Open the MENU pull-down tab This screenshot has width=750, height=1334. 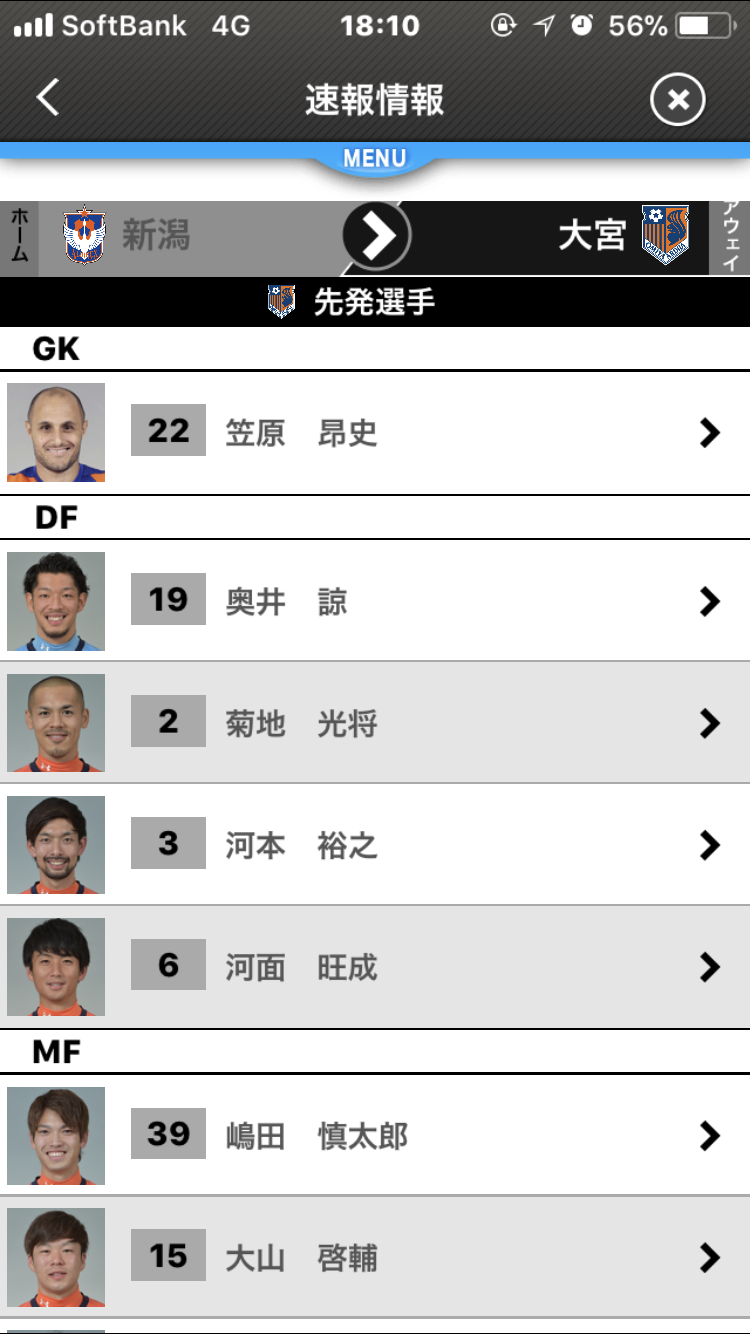pyautogui.click(x=375, y=159)
